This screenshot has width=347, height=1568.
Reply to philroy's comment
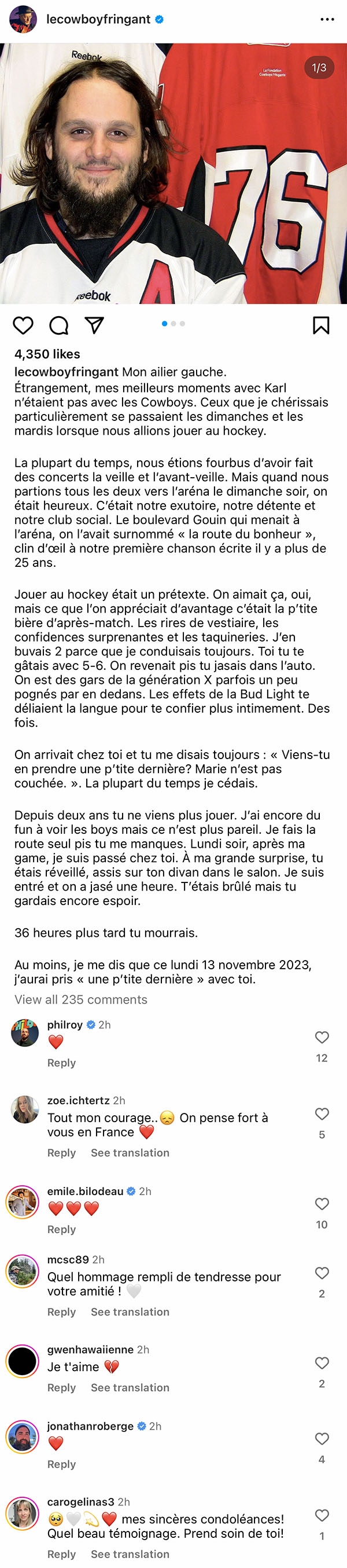pyautogui.click(x=61, y=1063)
